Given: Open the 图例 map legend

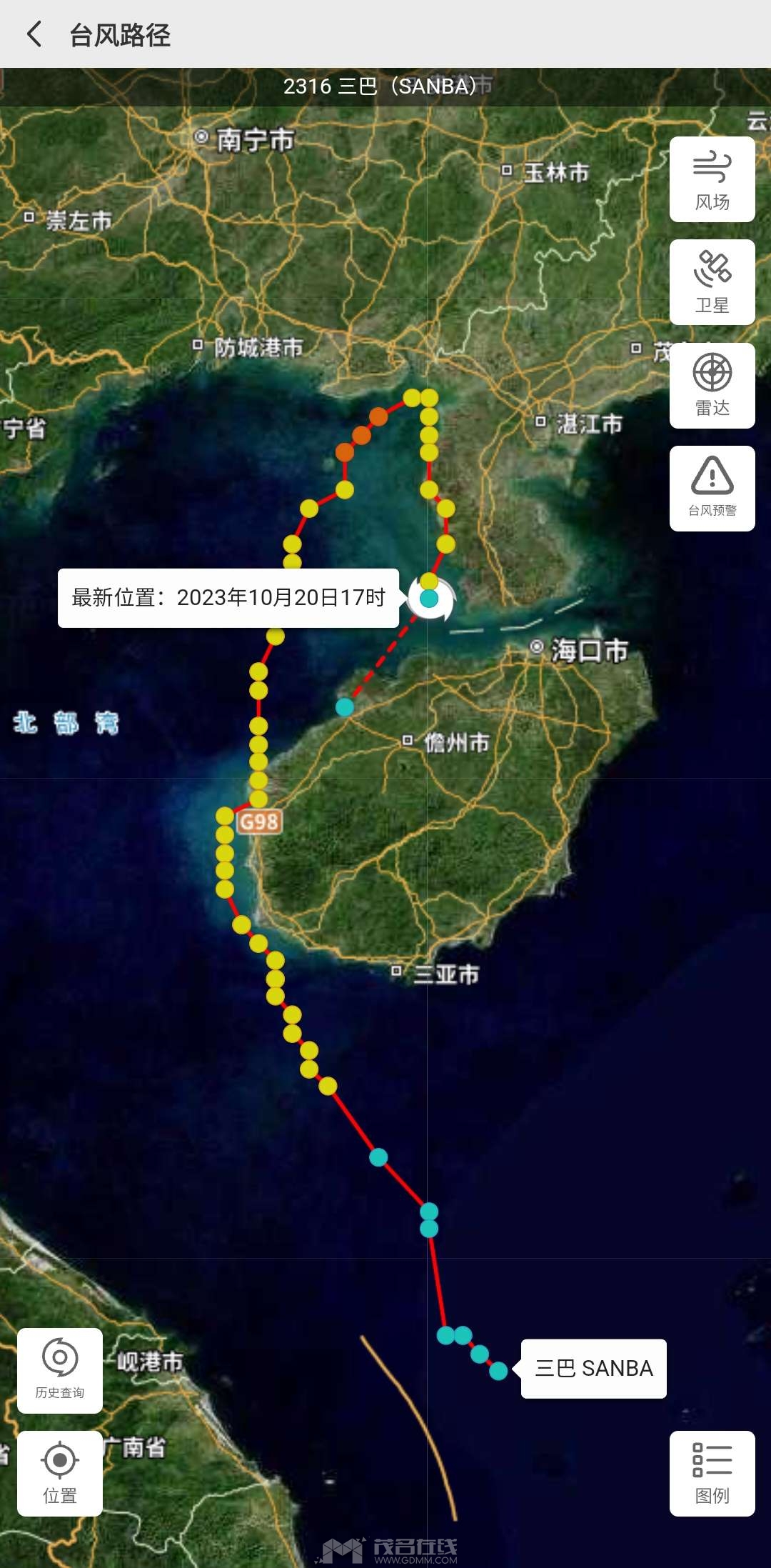Looking at the screenshot, I should click(712, 1473).
